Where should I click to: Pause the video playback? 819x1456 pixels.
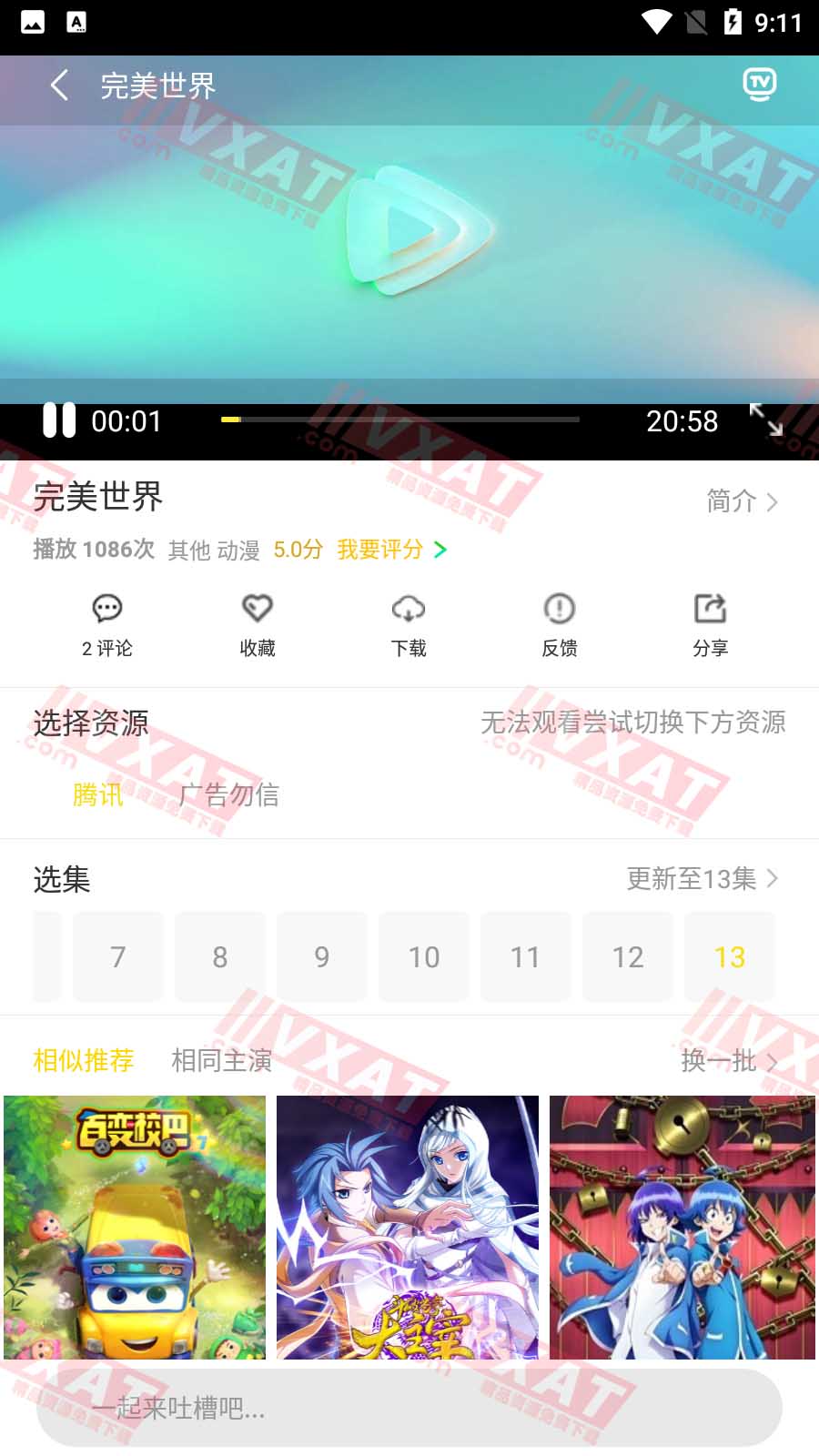pyautogui.click(x=59, y=421)
